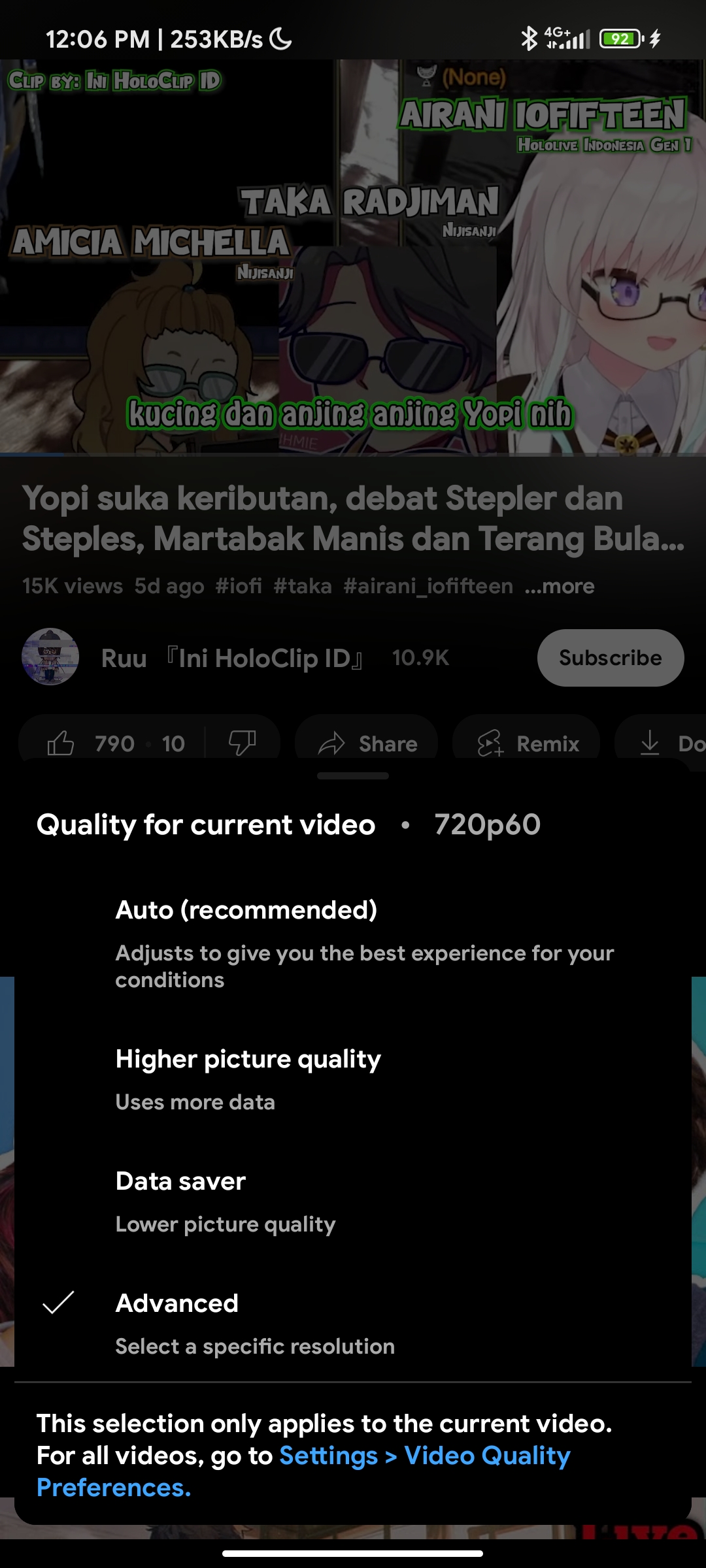706x1568 pixels.
Task: Subscribe to Ruu Ini HoloClip ID
Action: point(610,658)
